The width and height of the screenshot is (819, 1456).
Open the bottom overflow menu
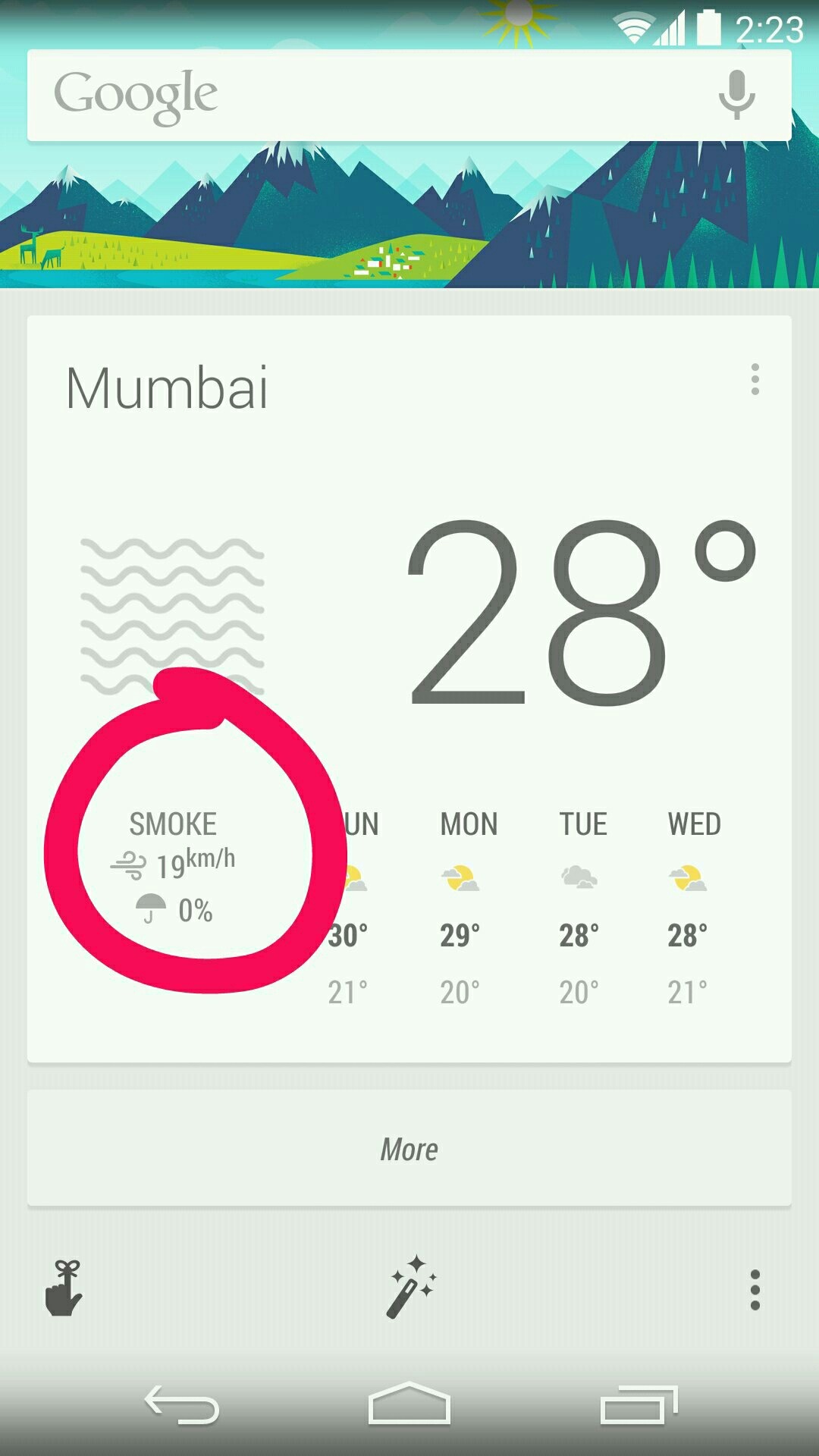(x=755, y=1290)
